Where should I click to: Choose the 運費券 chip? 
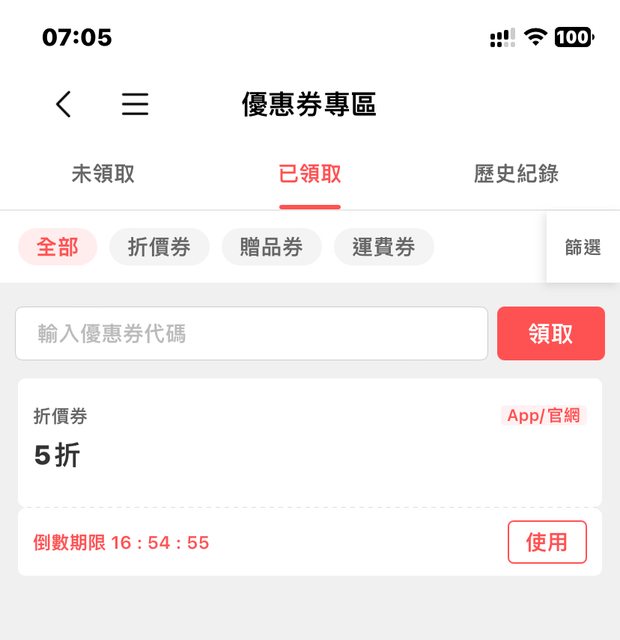(384, 247)
